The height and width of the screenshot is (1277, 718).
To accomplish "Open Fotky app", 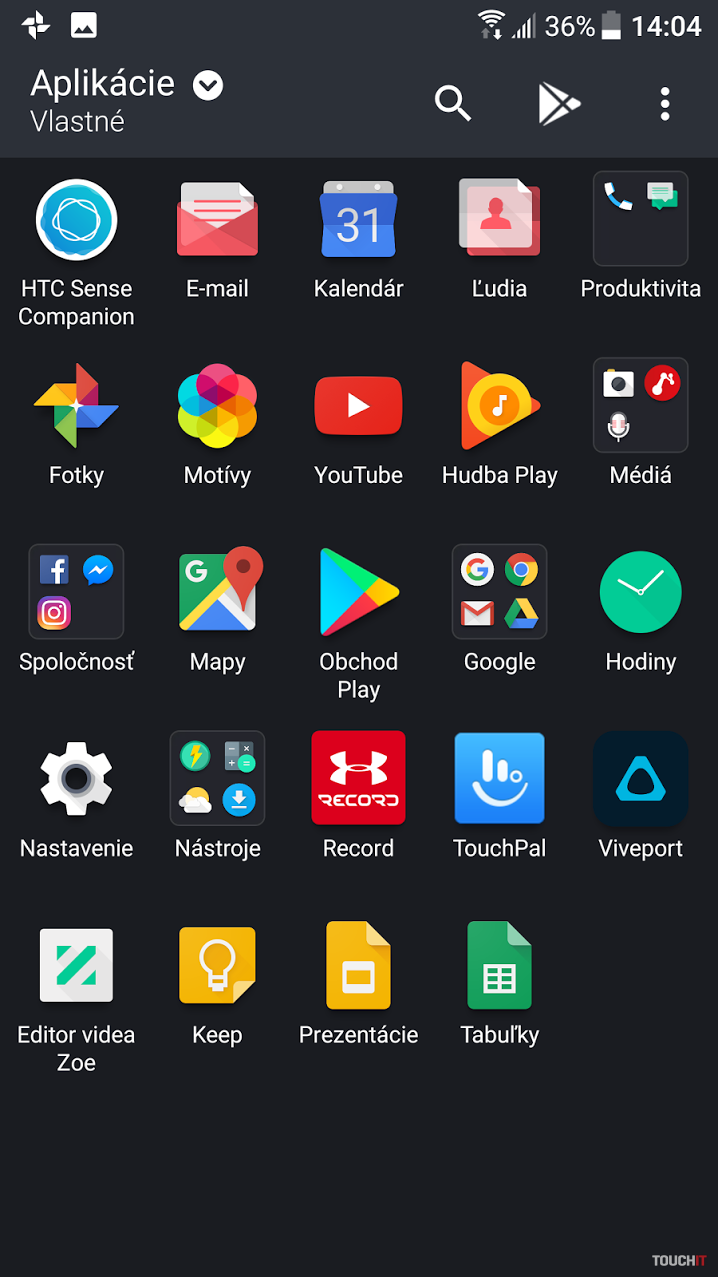I will click(76, 405).
